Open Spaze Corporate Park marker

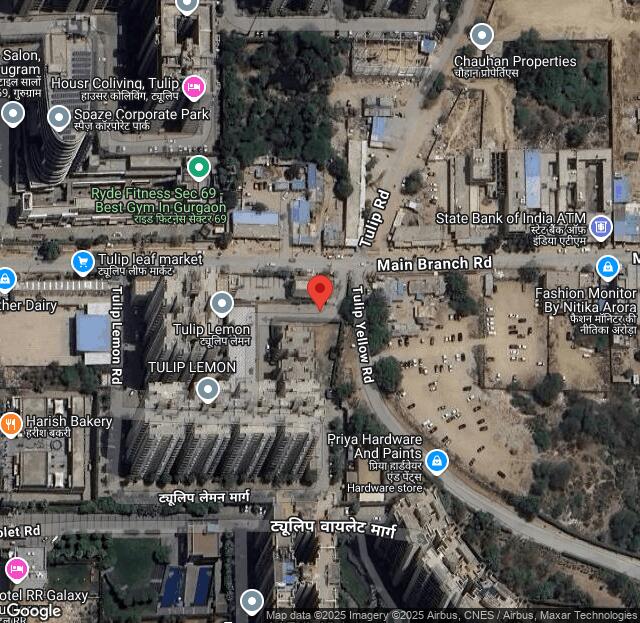(x=59, y=119)
